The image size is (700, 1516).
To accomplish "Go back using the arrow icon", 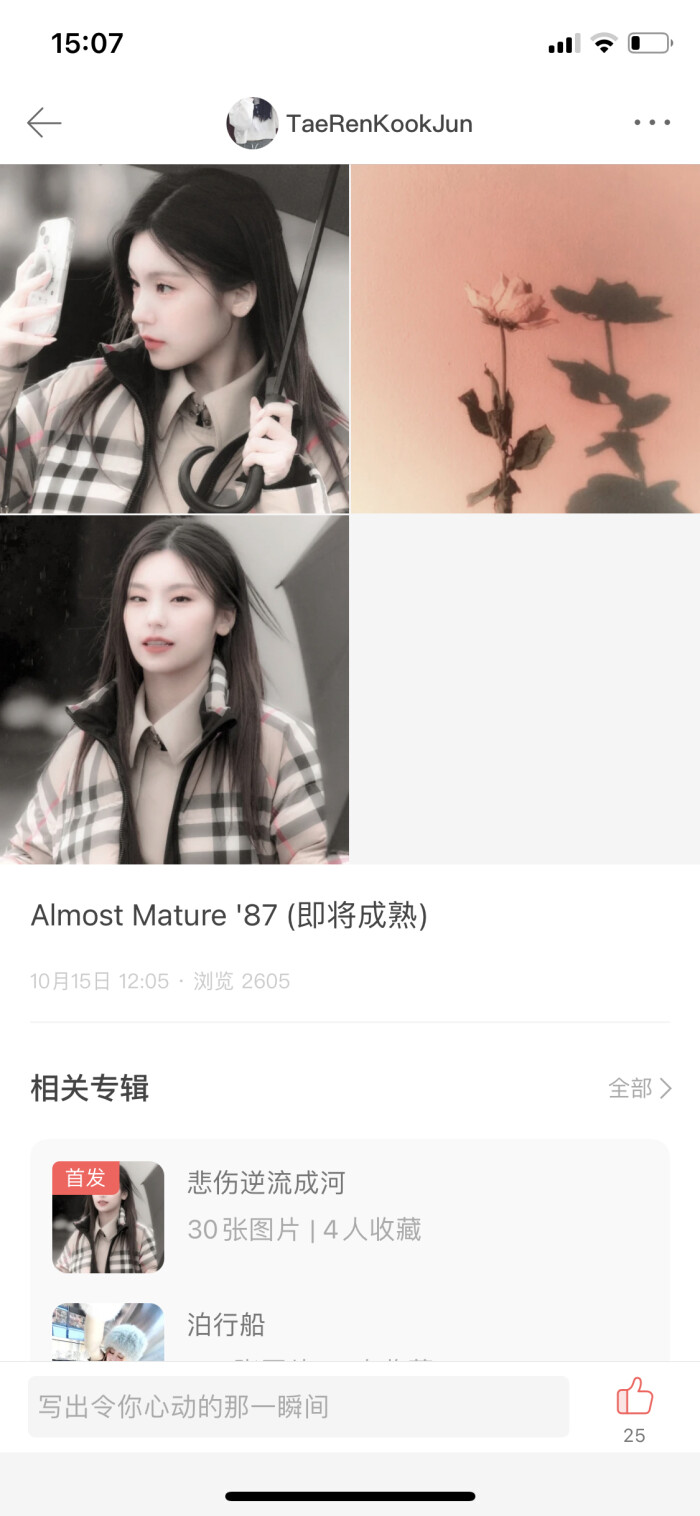I will pyautogui.click(x=44, y=123).
